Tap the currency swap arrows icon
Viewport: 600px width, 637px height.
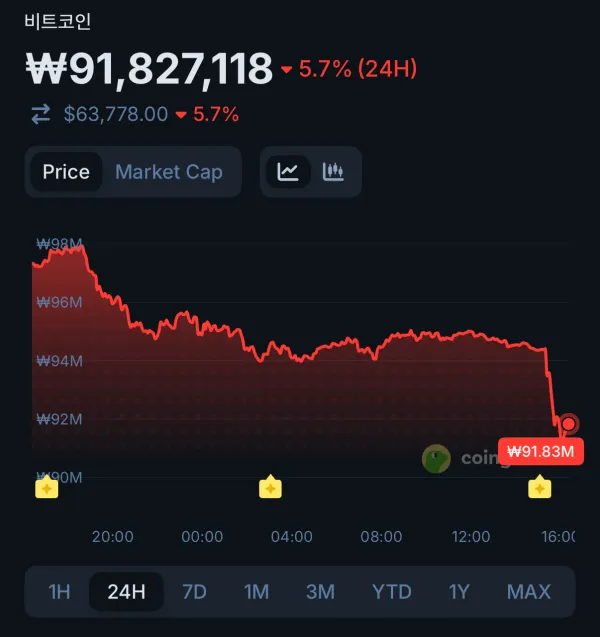[40, 115]
